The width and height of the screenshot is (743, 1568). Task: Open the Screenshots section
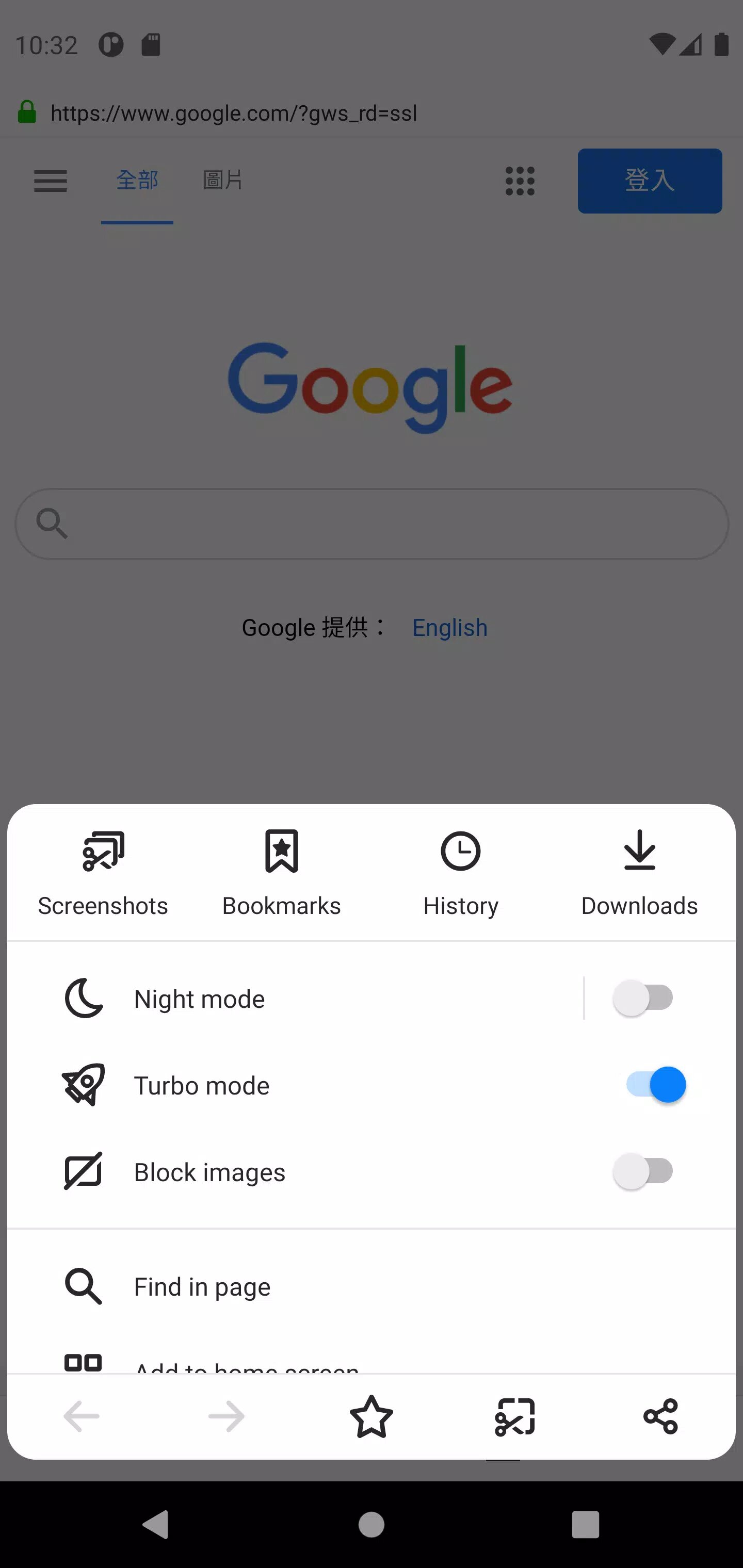[x=103, y=873]
